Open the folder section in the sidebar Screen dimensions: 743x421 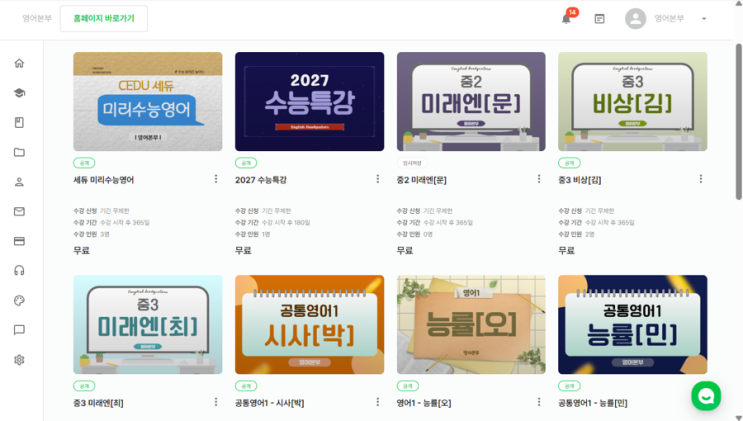pos(19,152)
